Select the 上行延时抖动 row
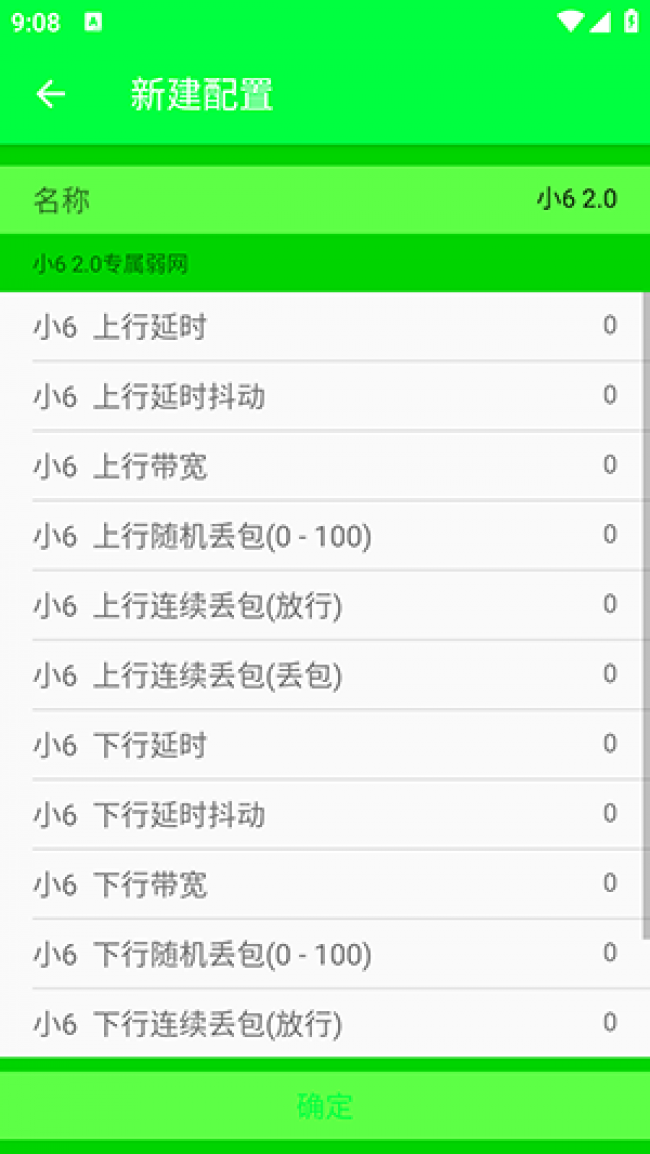Screen dimensions: 650x1154 point(324,397)
